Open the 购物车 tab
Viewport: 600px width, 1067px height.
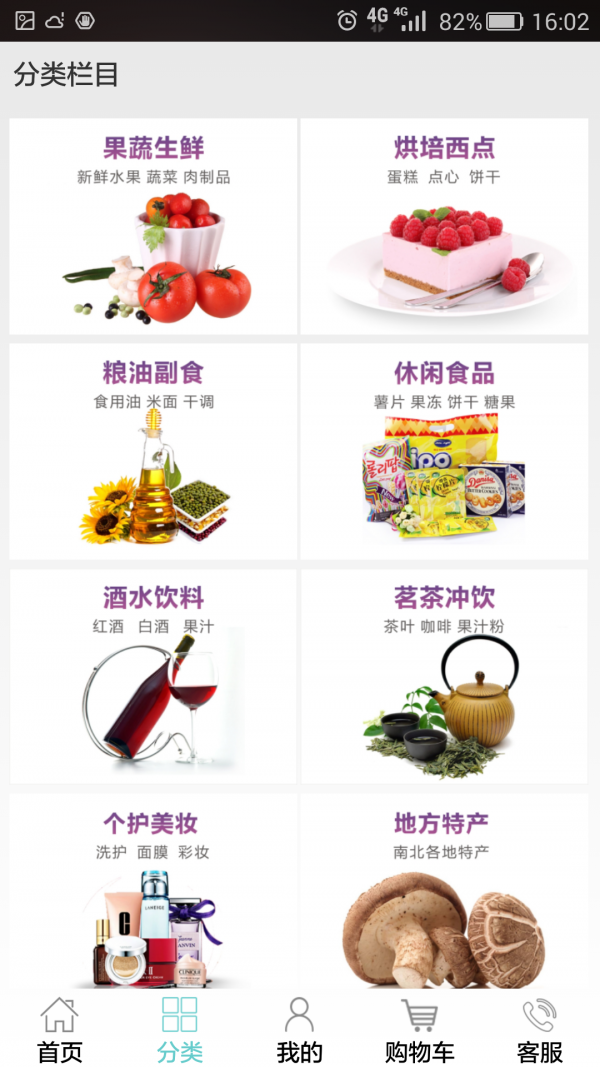pyautogui.click(x=419, y=1030)
